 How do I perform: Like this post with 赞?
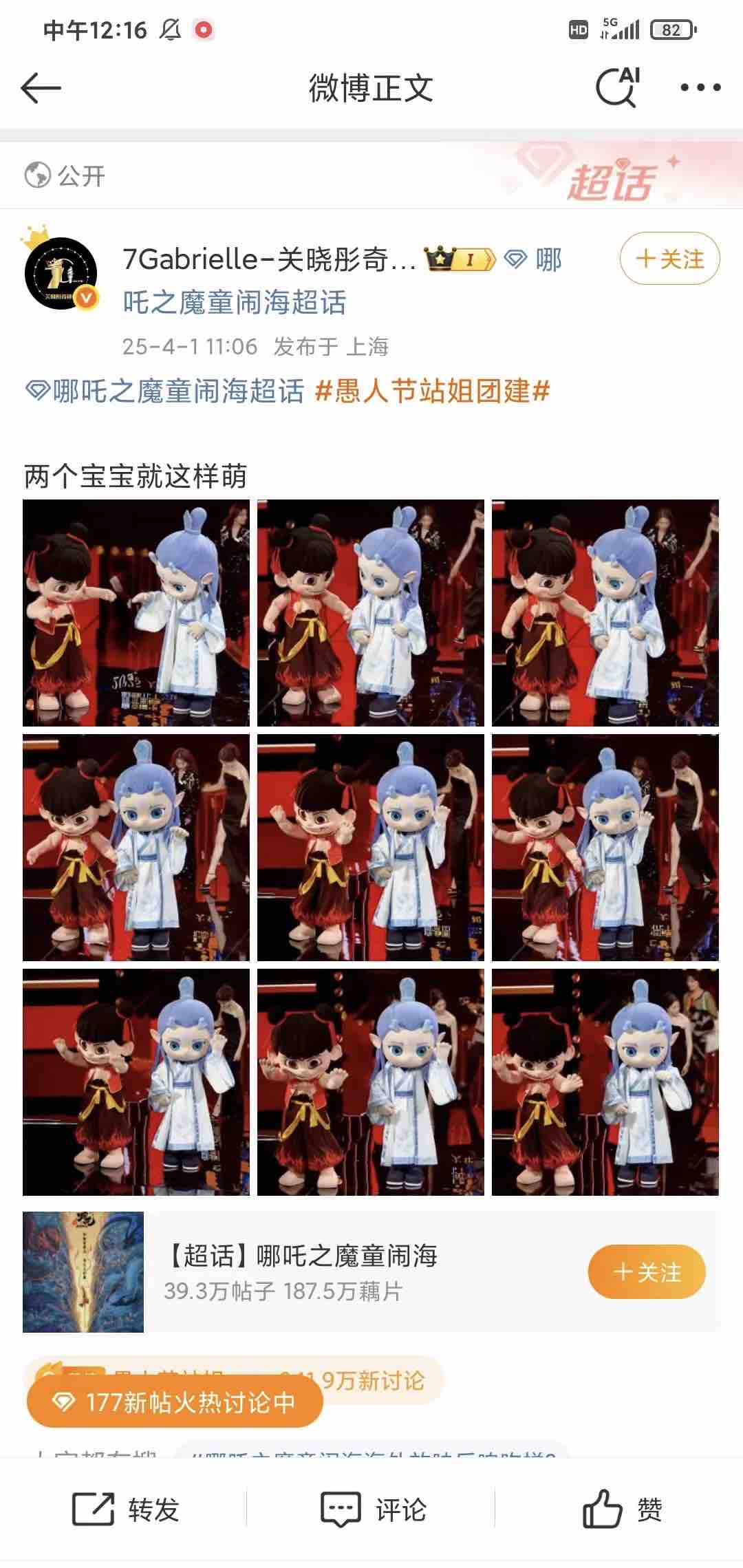tap(622, 1510)
